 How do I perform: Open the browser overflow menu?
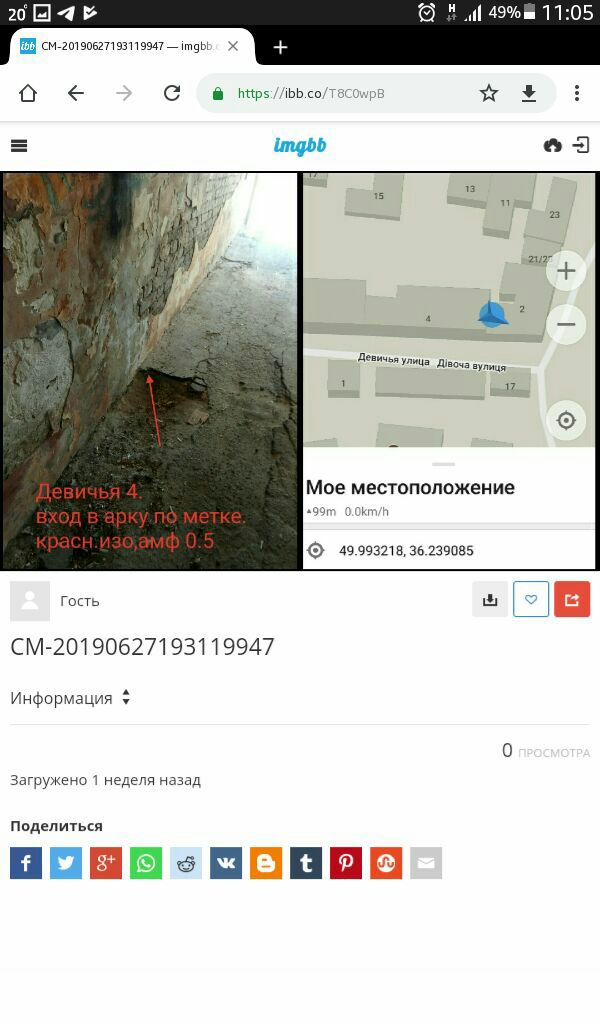coord(577,93)
